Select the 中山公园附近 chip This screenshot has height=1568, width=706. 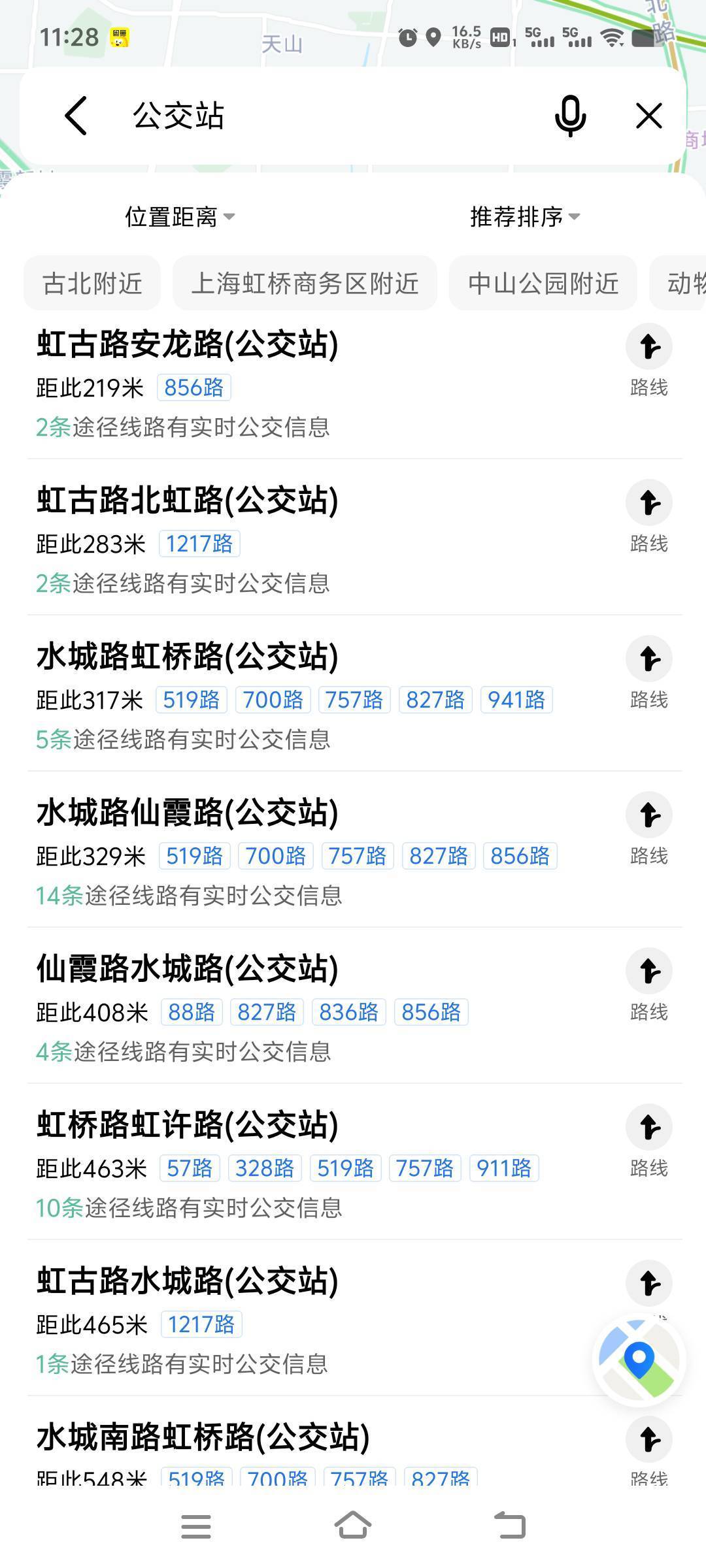tap(543, 284)
